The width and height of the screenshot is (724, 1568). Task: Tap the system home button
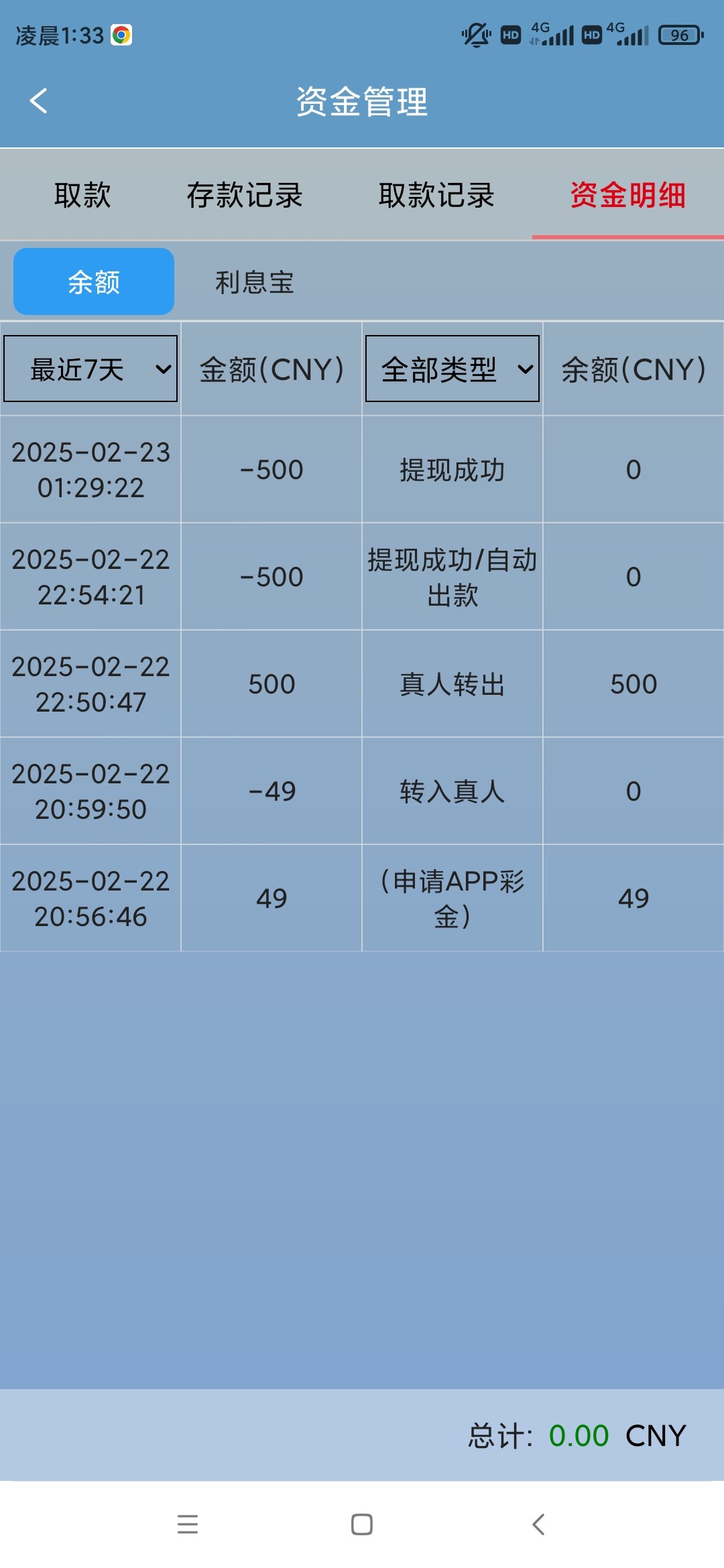click(x=362, y=1524)
